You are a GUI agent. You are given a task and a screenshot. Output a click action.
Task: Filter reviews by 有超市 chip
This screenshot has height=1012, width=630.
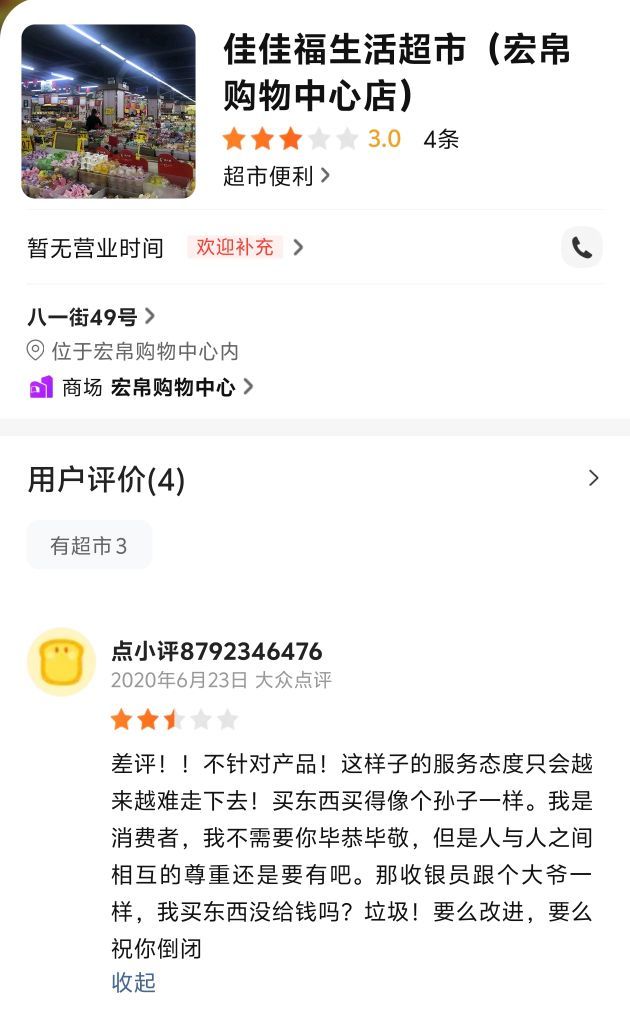pos(89,546)
